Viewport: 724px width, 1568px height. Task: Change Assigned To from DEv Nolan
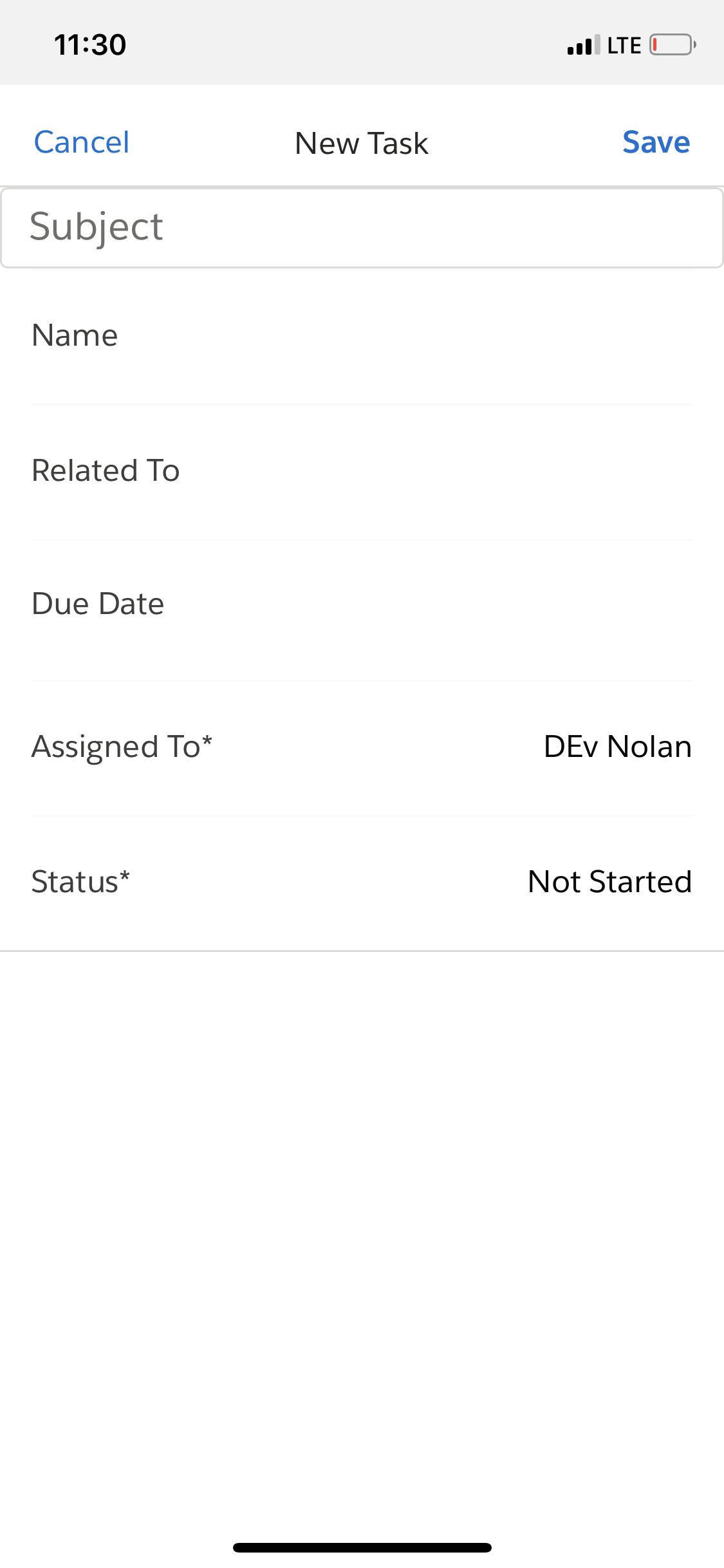click(x=617, y=747)
